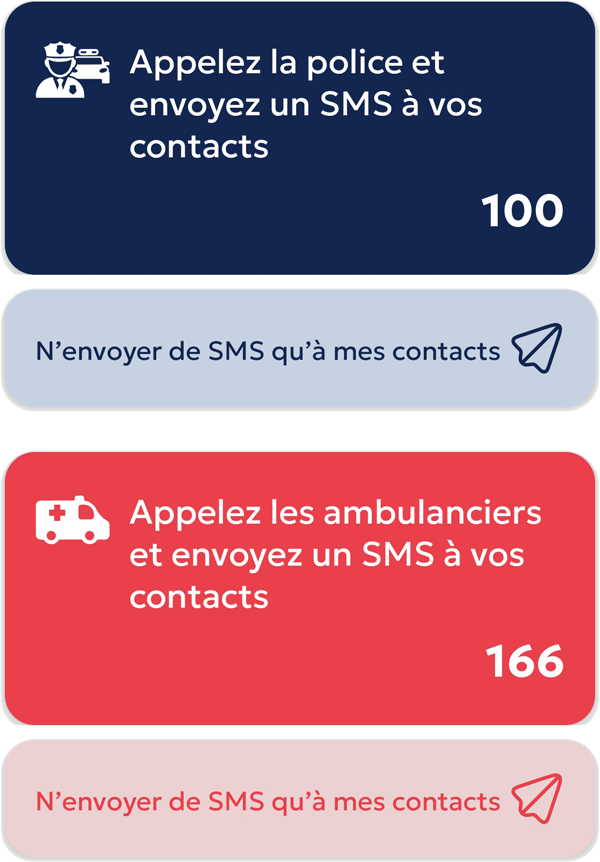This screenshot has width=600, height=862.
Task: Send SMS only to contacts below police card
Action: coord(300,349)
